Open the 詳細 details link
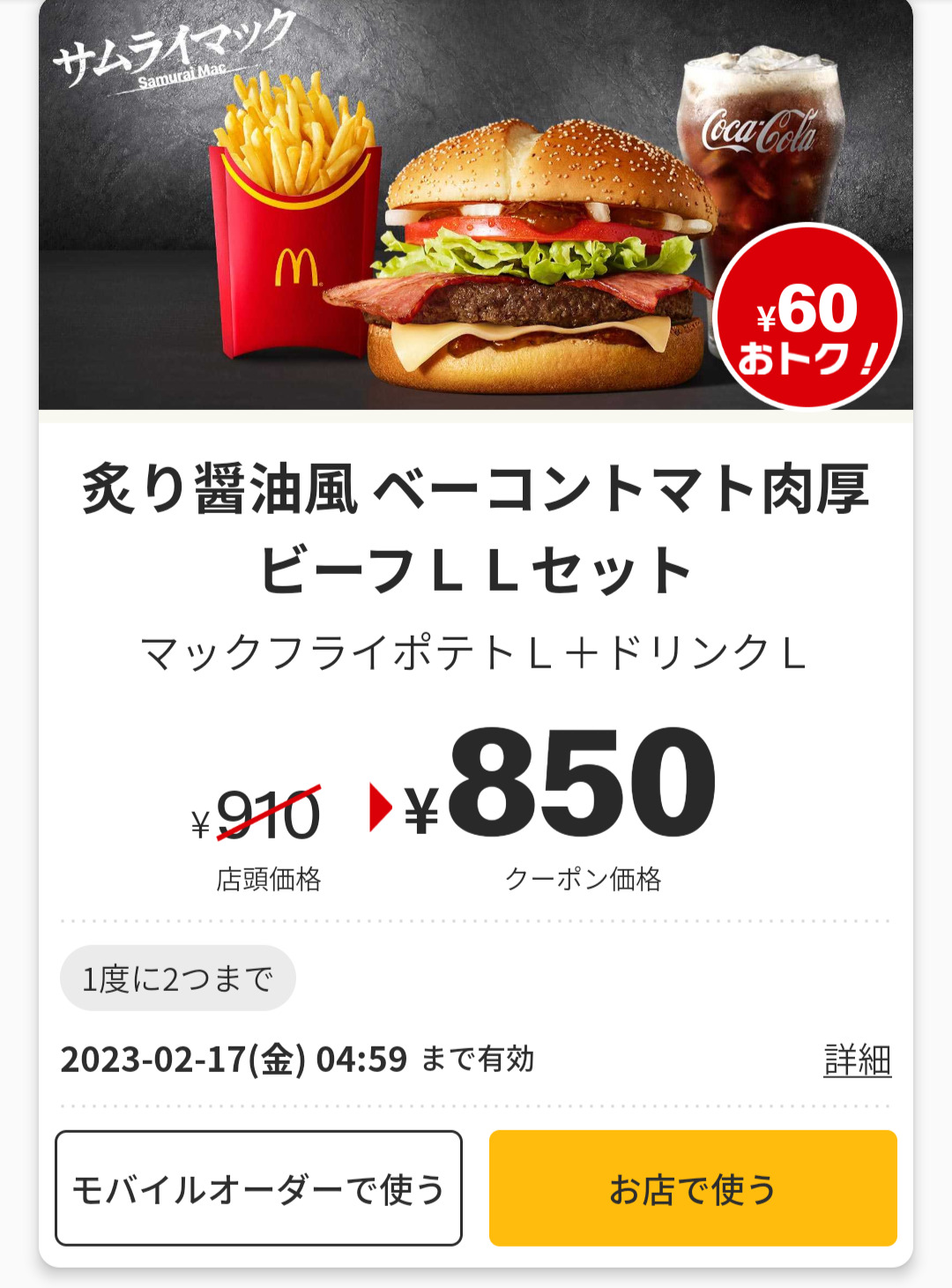This screenshot has height=1288, width=952. [x=857, y=1060]
